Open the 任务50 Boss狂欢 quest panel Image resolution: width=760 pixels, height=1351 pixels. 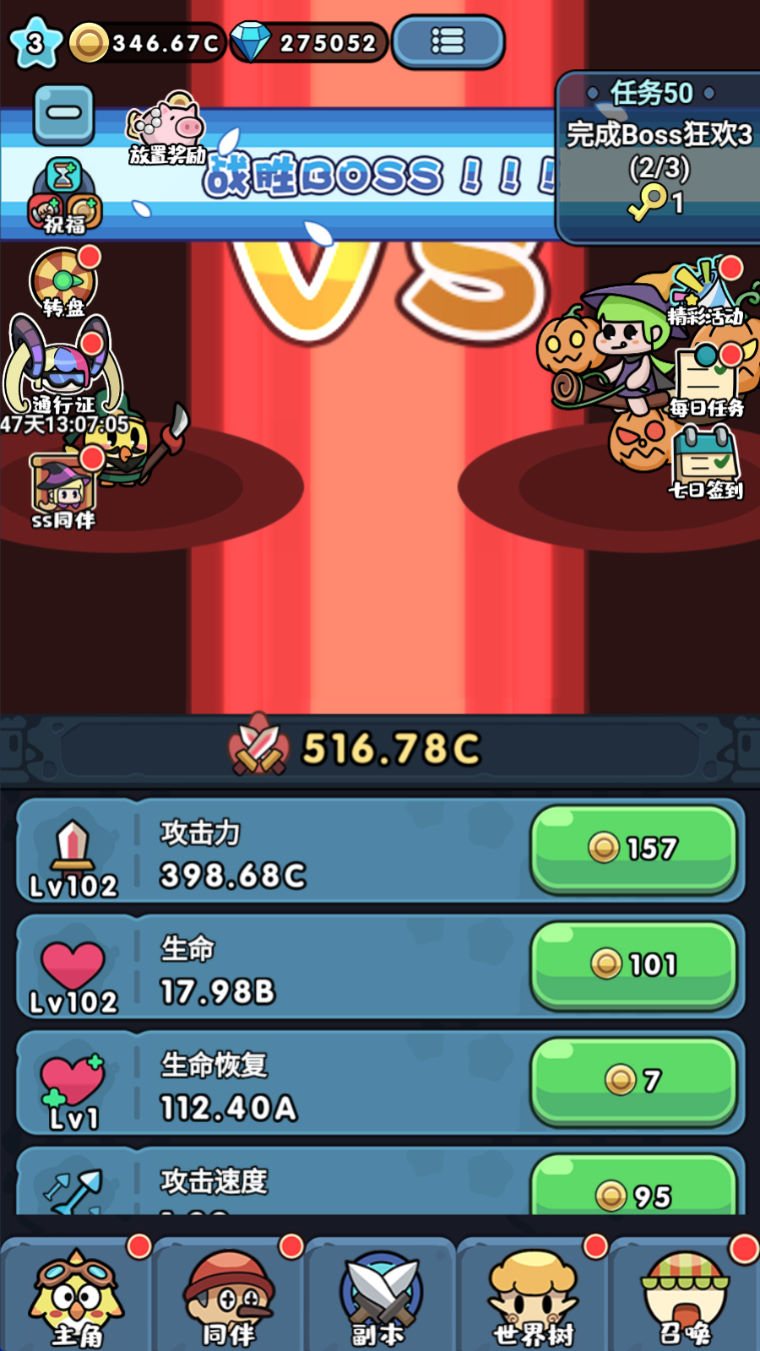pos(658,156)
